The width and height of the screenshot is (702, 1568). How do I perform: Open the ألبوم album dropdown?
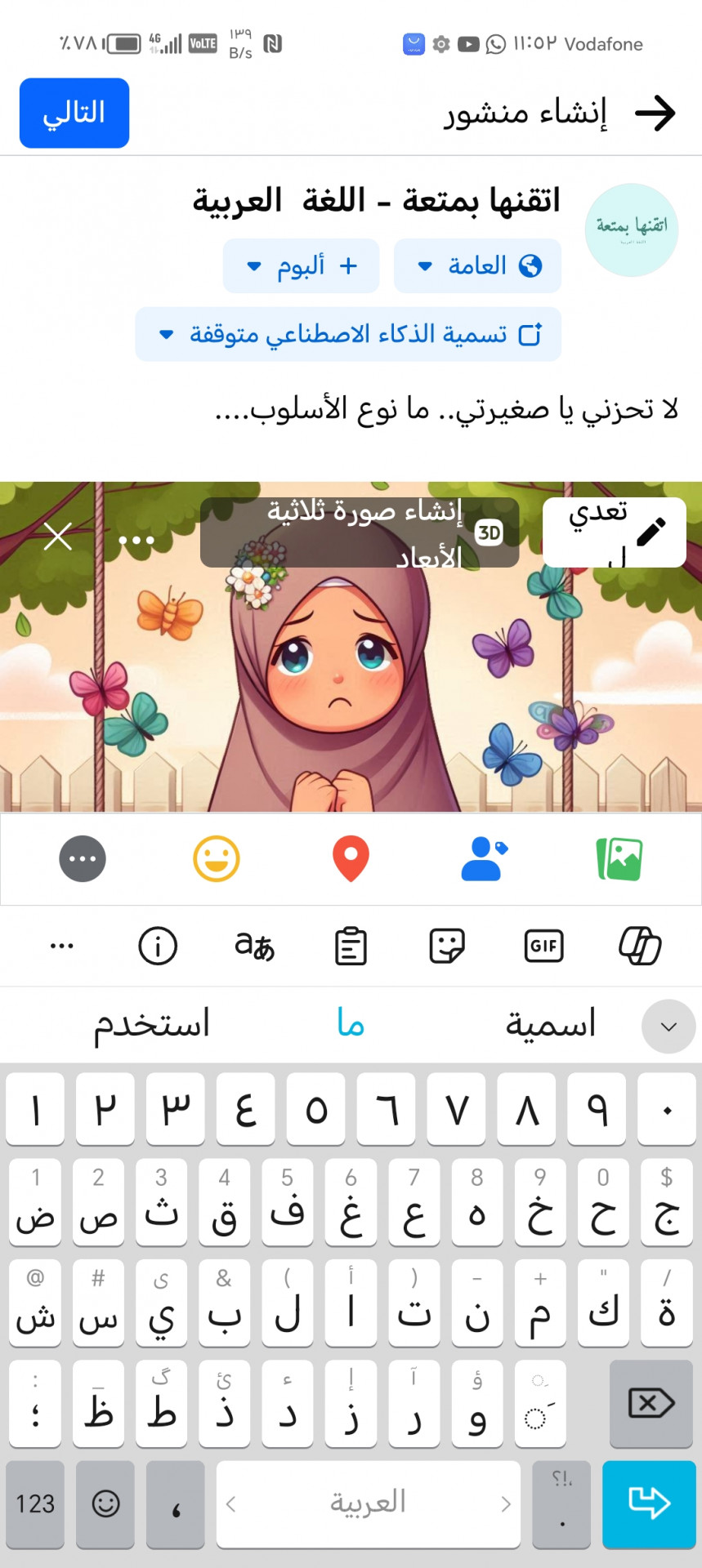click(301, 265)
